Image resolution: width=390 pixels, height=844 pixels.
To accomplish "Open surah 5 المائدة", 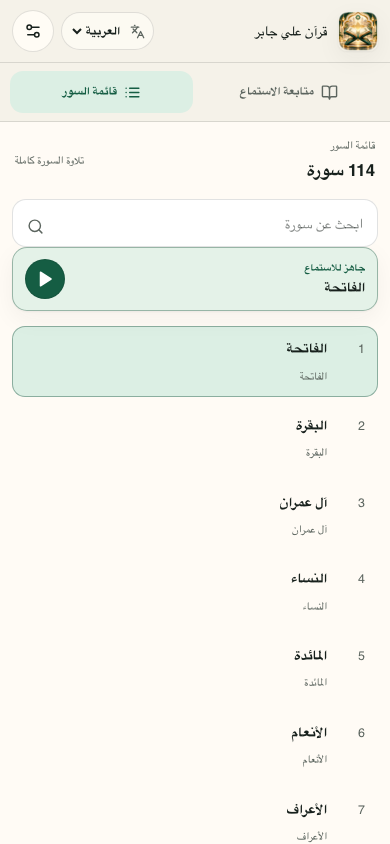I will point(195,669).
